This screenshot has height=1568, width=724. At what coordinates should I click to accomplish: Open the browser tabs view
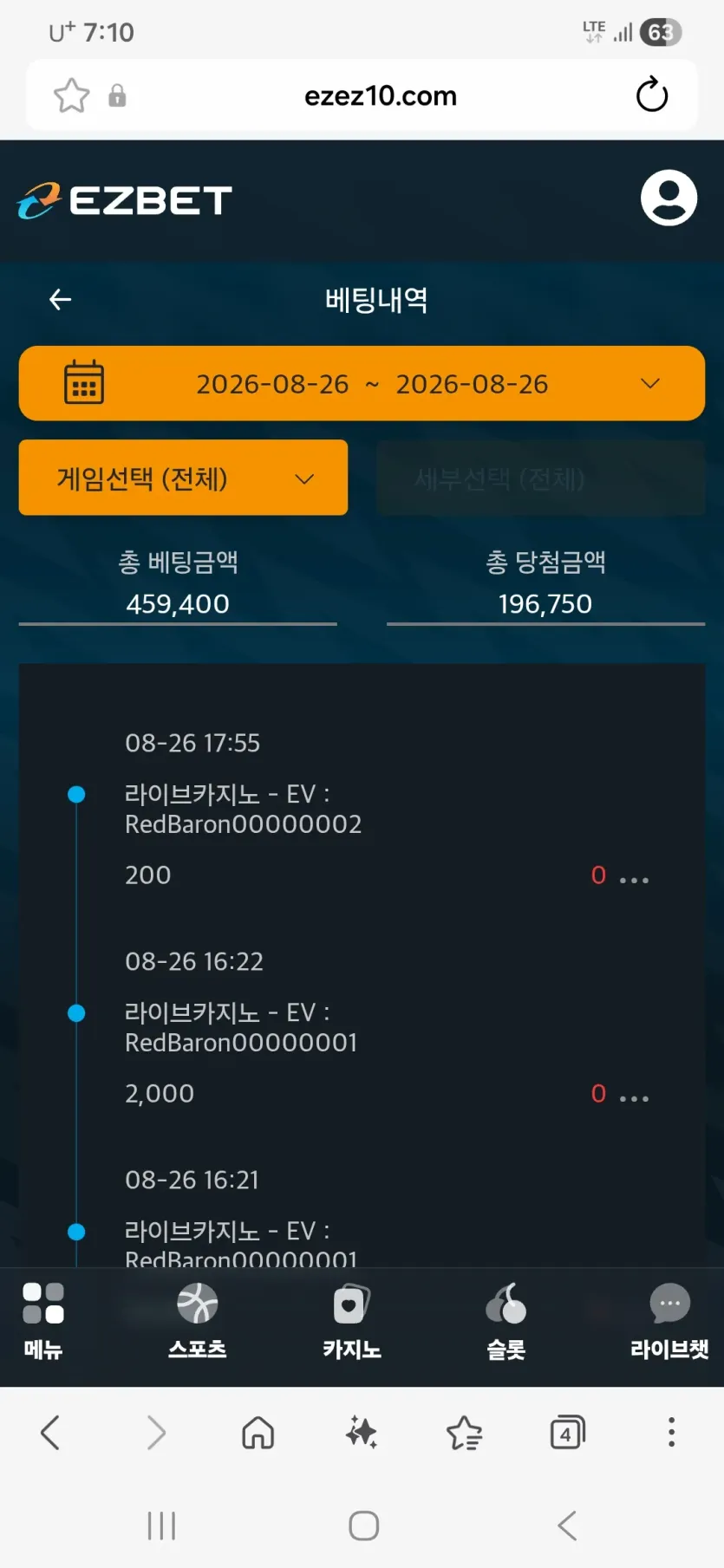pos(568,1433)
